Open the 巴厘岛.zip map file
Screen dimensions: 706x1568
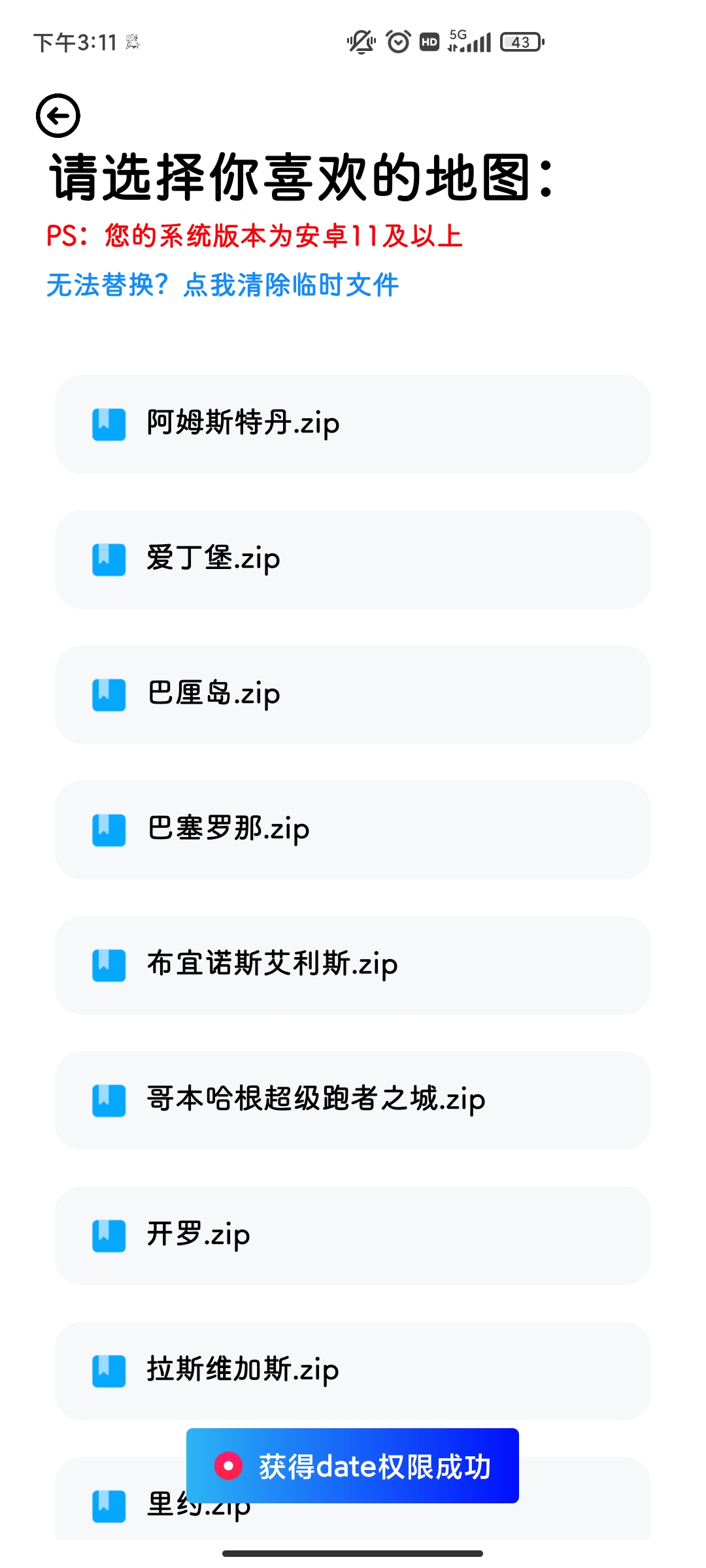352,694
